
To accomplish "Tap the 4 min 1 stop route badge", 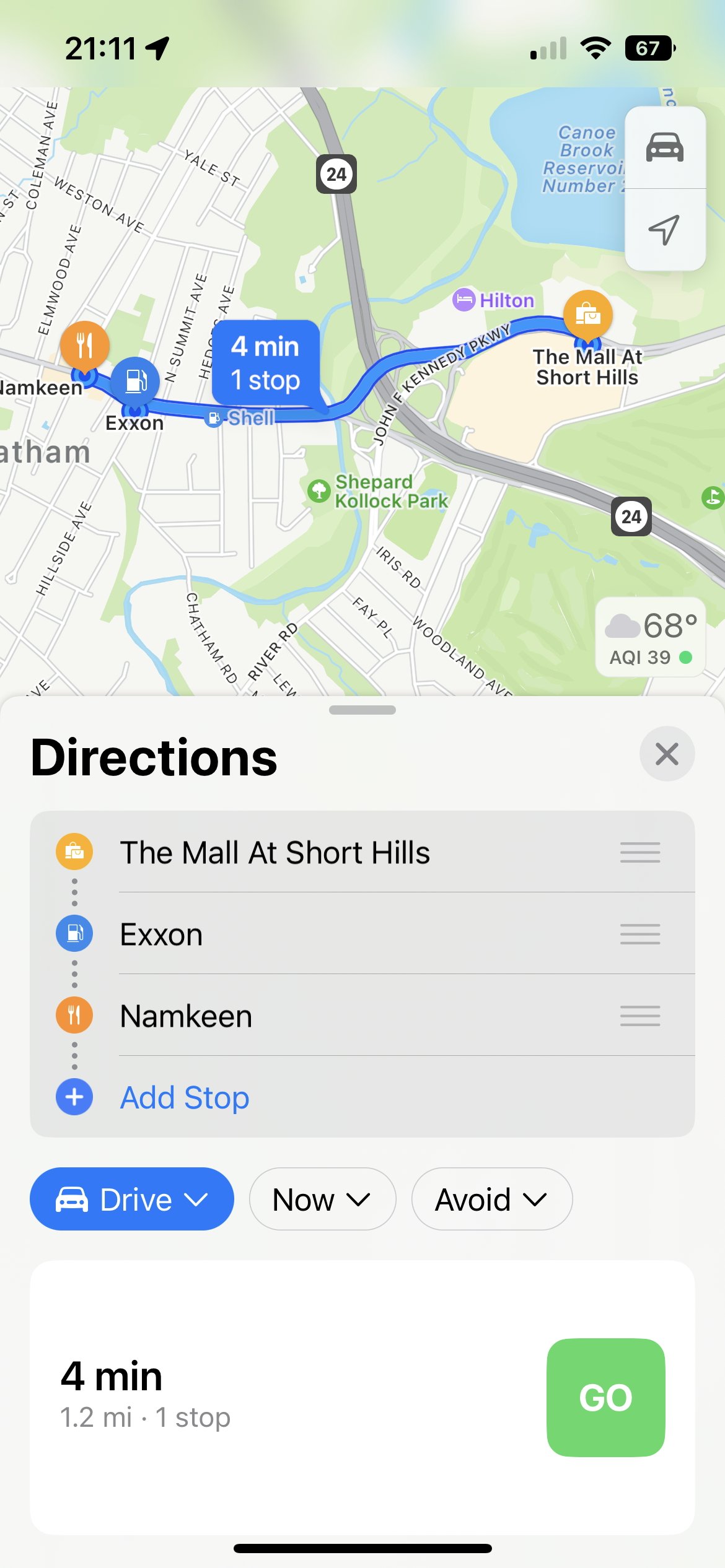I will click(265, 364).
